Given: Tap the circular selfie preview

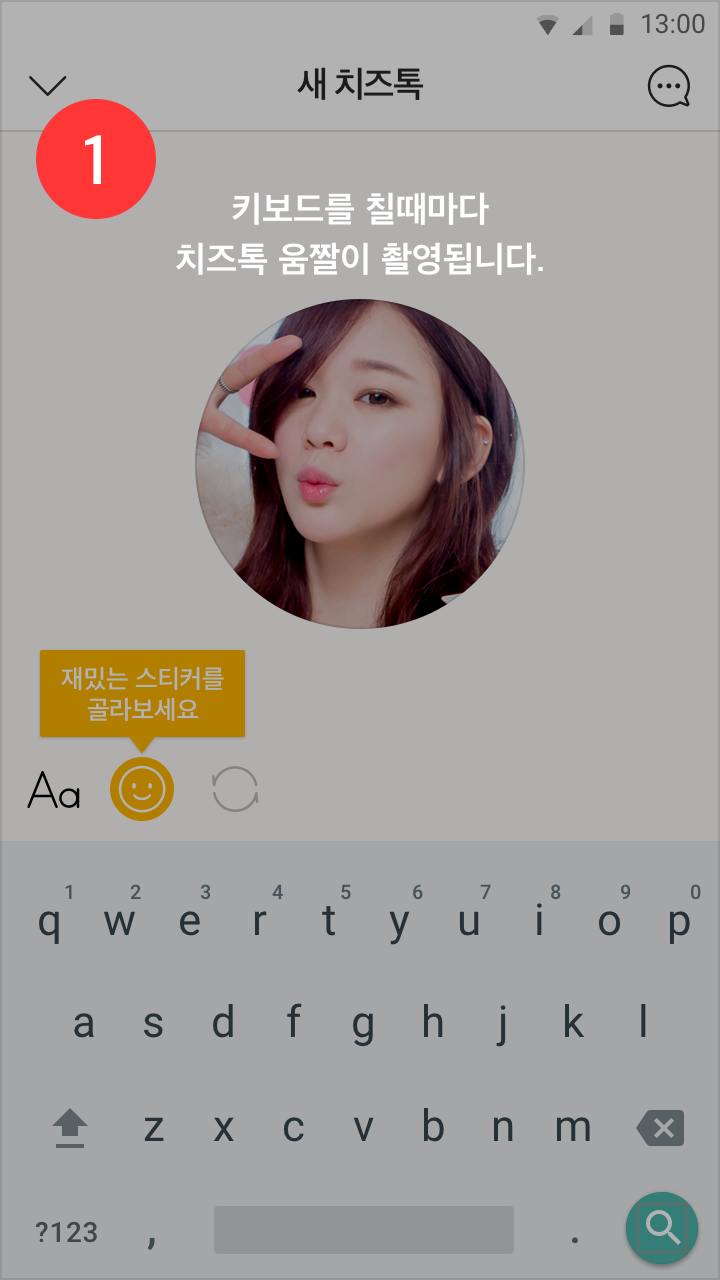Looking at the screenshot, I should pos(360,463).
